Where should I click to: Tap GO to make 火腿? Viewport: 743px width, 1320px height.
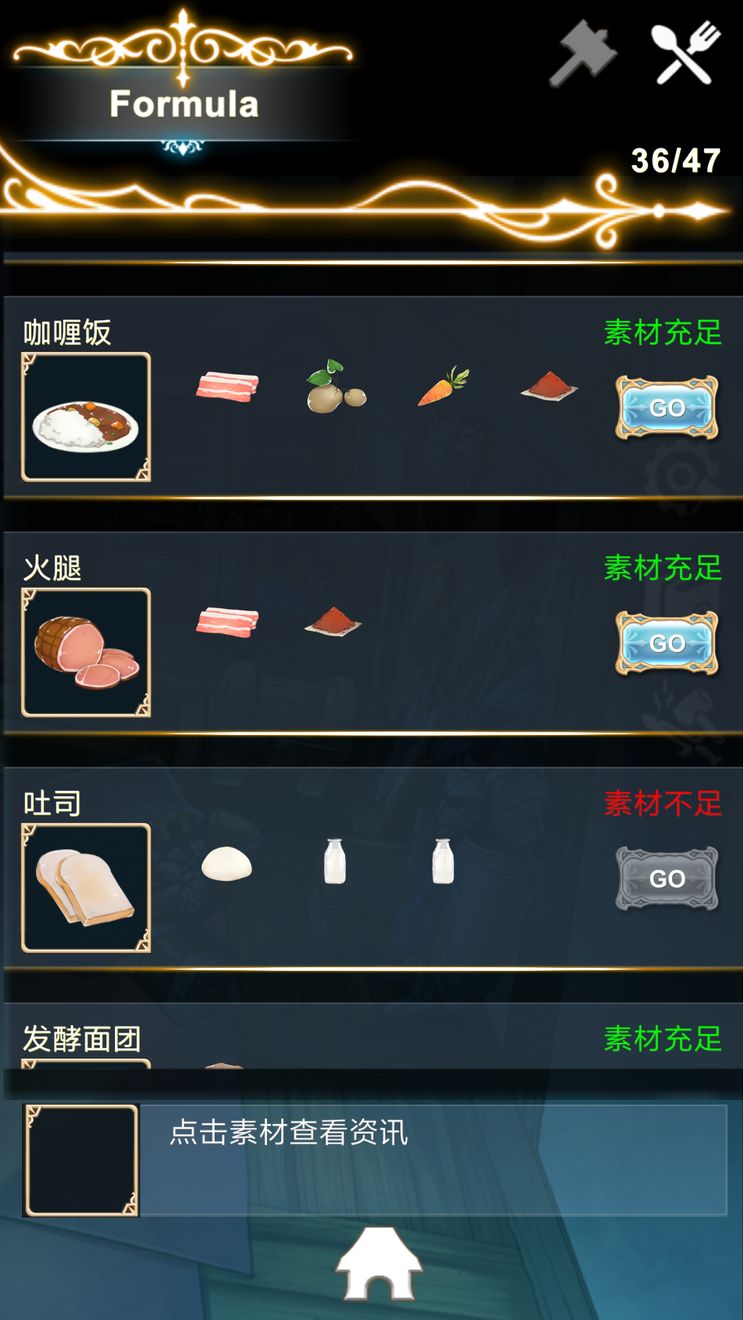666,643
